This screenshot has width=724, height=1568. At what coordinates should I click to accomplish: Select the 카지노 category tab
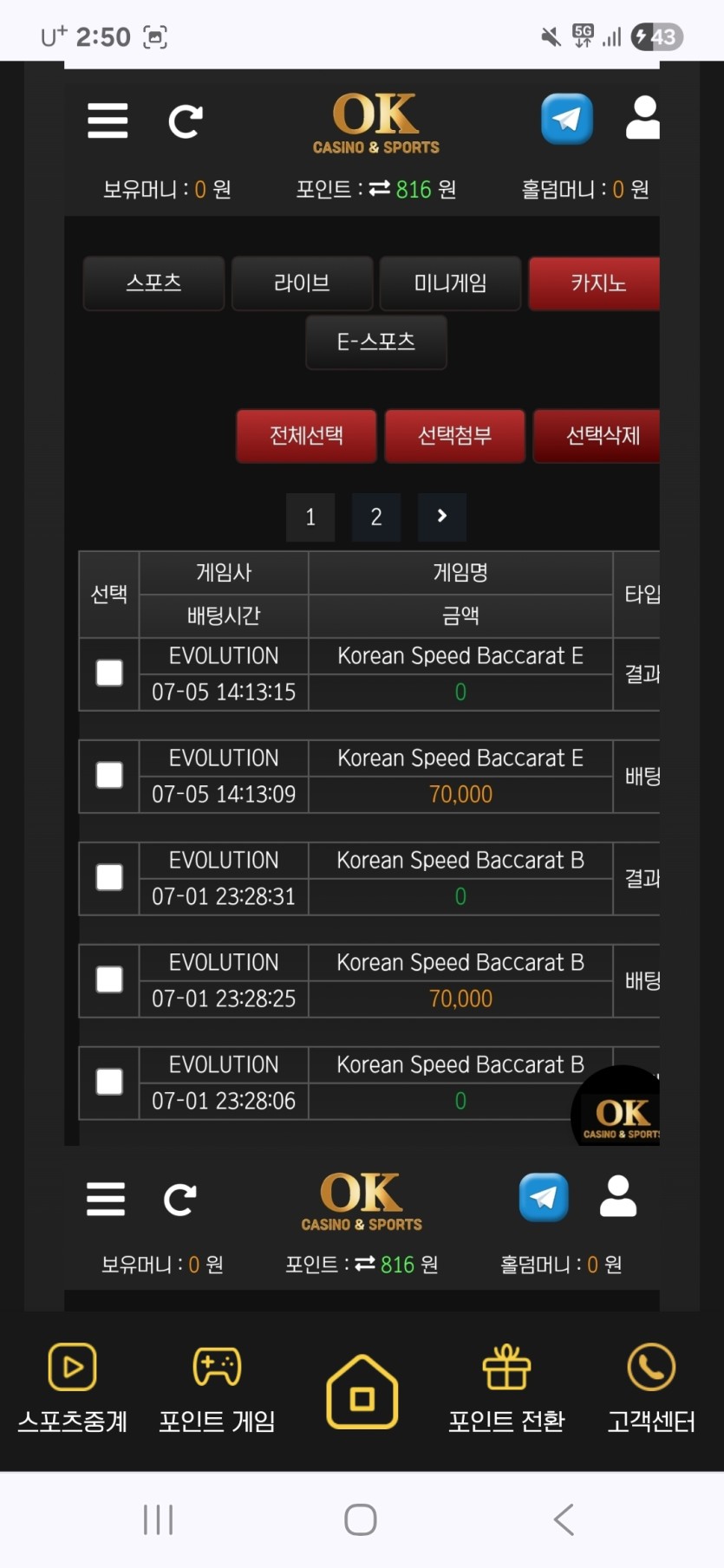[x=596, y=283]
